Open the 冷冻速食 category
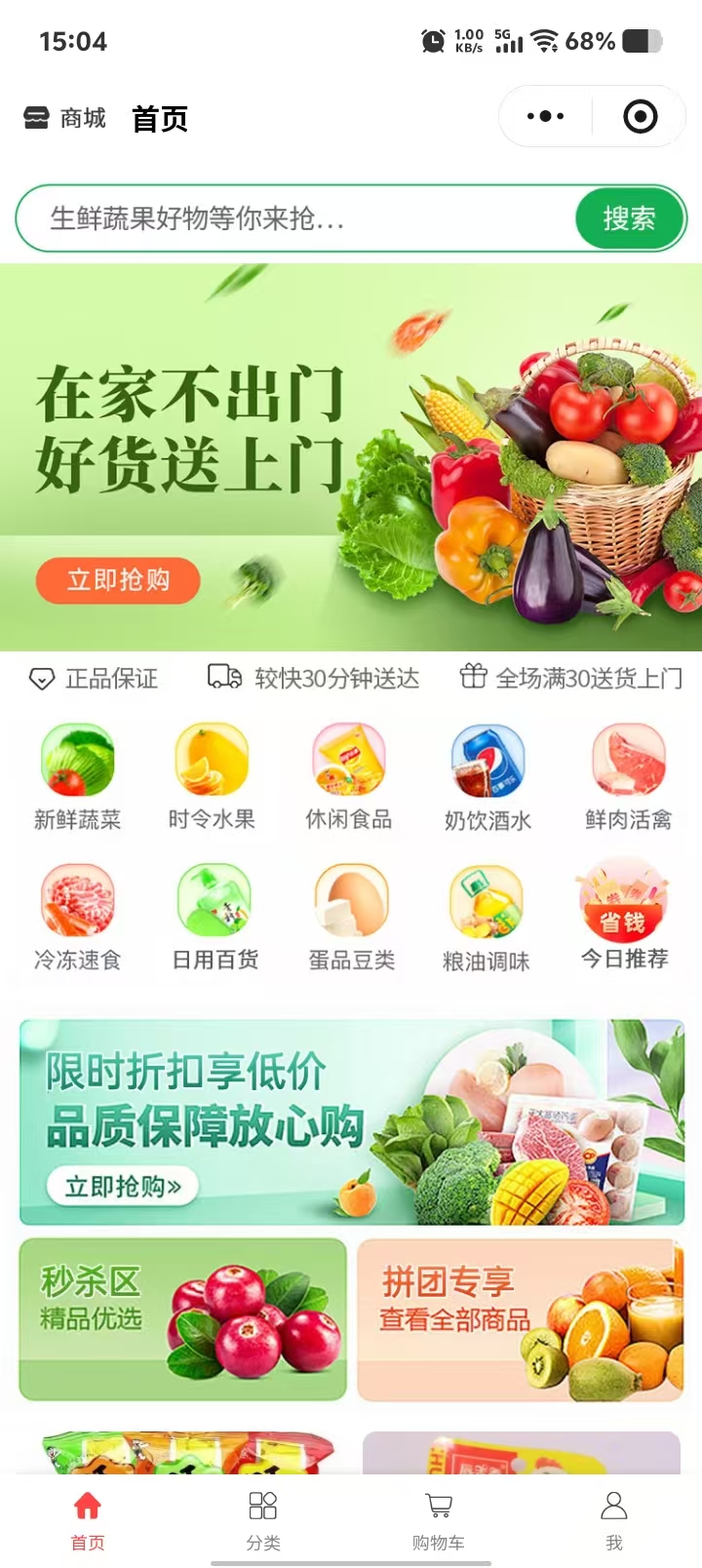 pyautogui.click(x=77, y=917)
